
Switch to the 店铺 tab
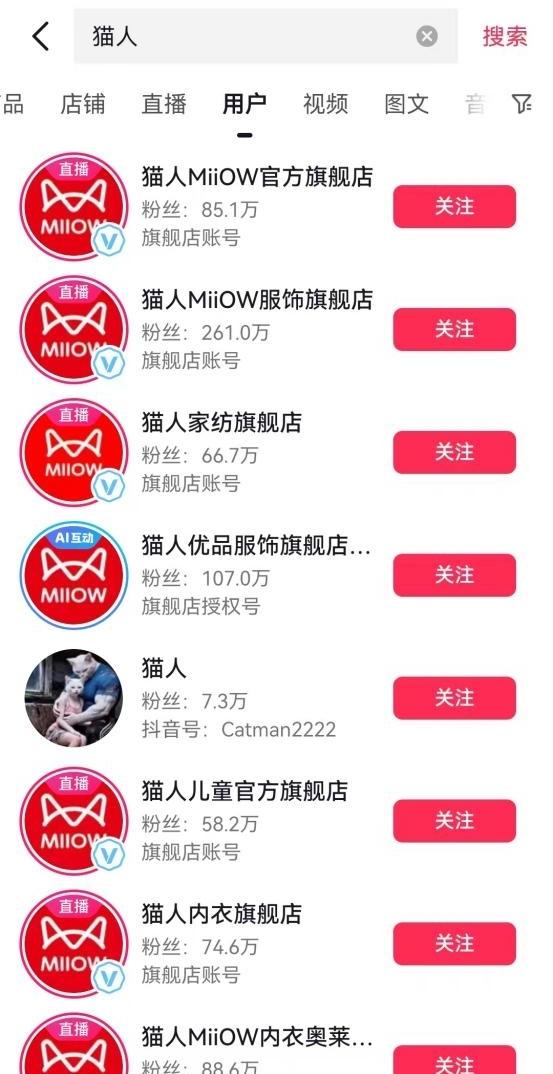point(83,104)
